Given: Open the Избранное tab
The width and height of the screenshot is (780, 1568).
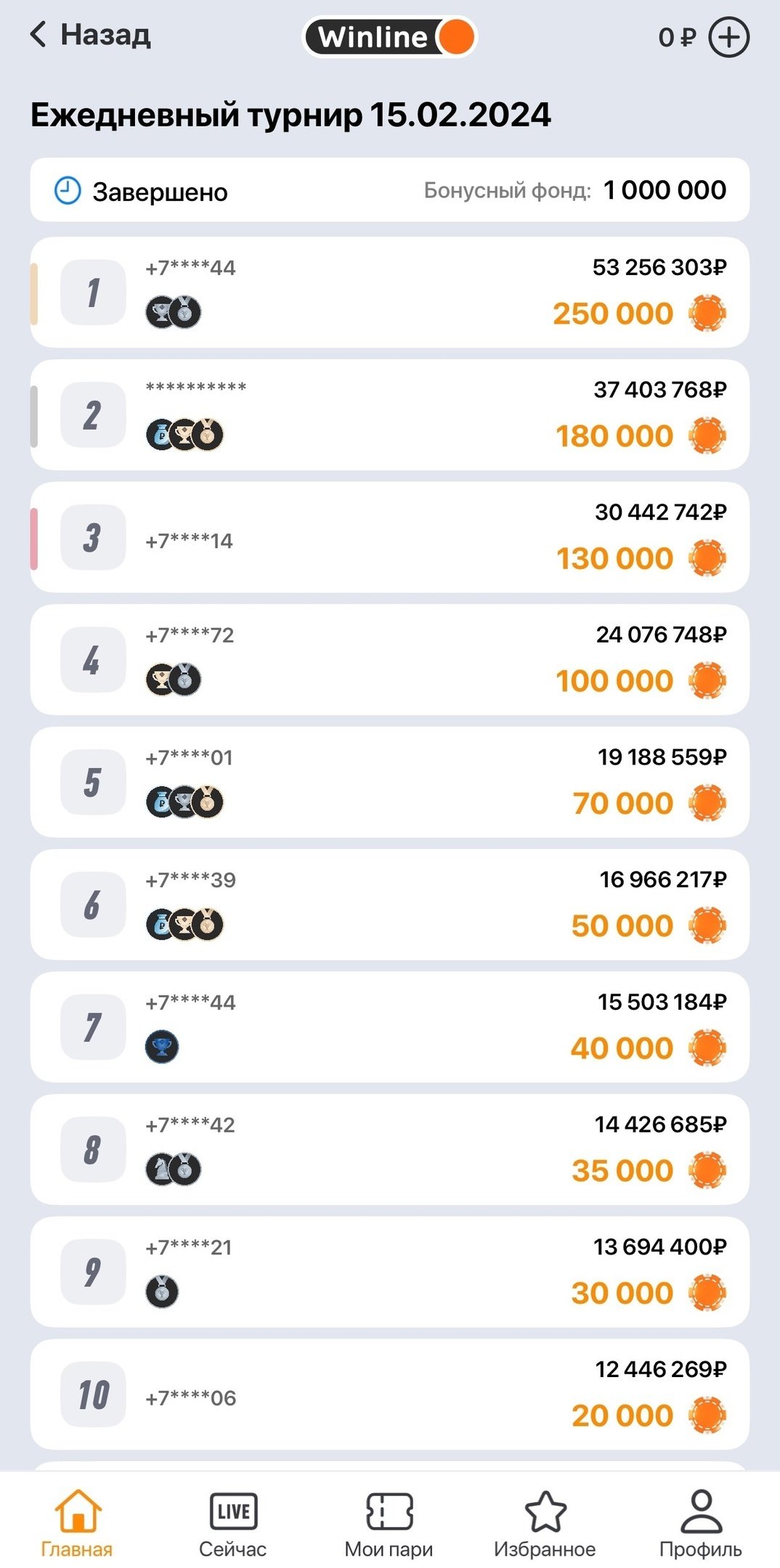Looking at the screenshot, I should tap(545, 1523).
